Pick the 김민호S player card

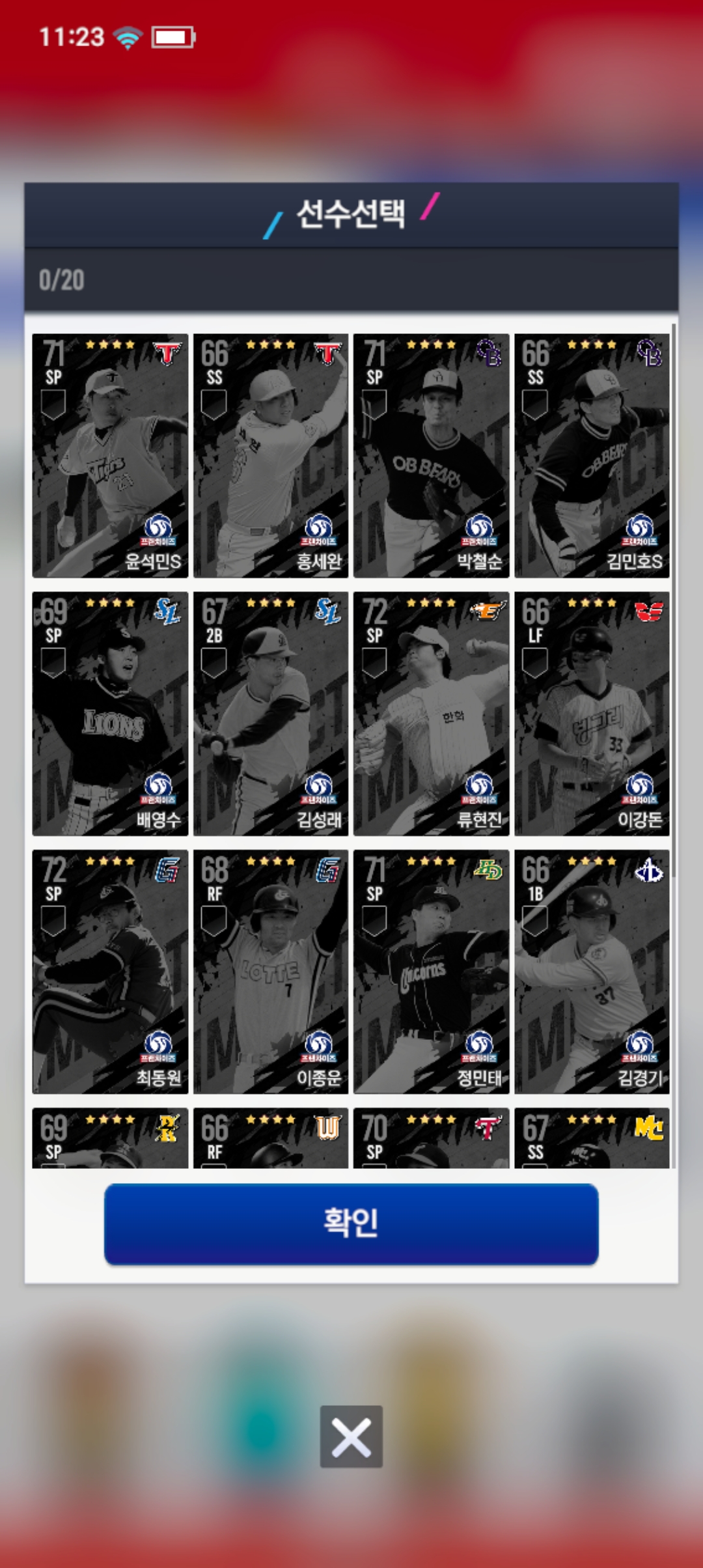coord(592,456)
